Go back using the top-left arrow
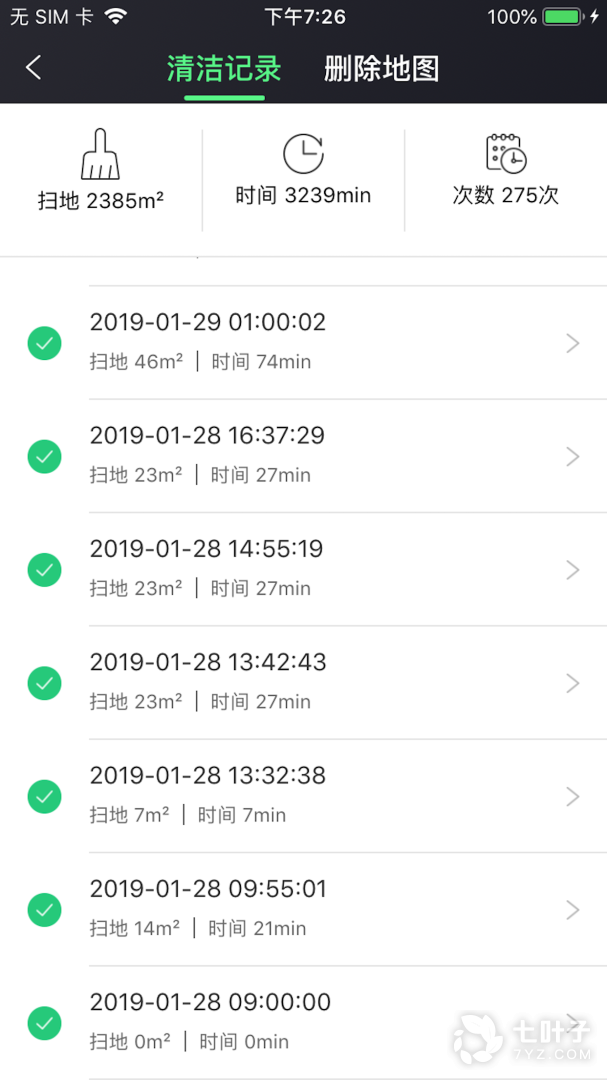This screenshot has height=1080, width=607. [x=34, y=68]
